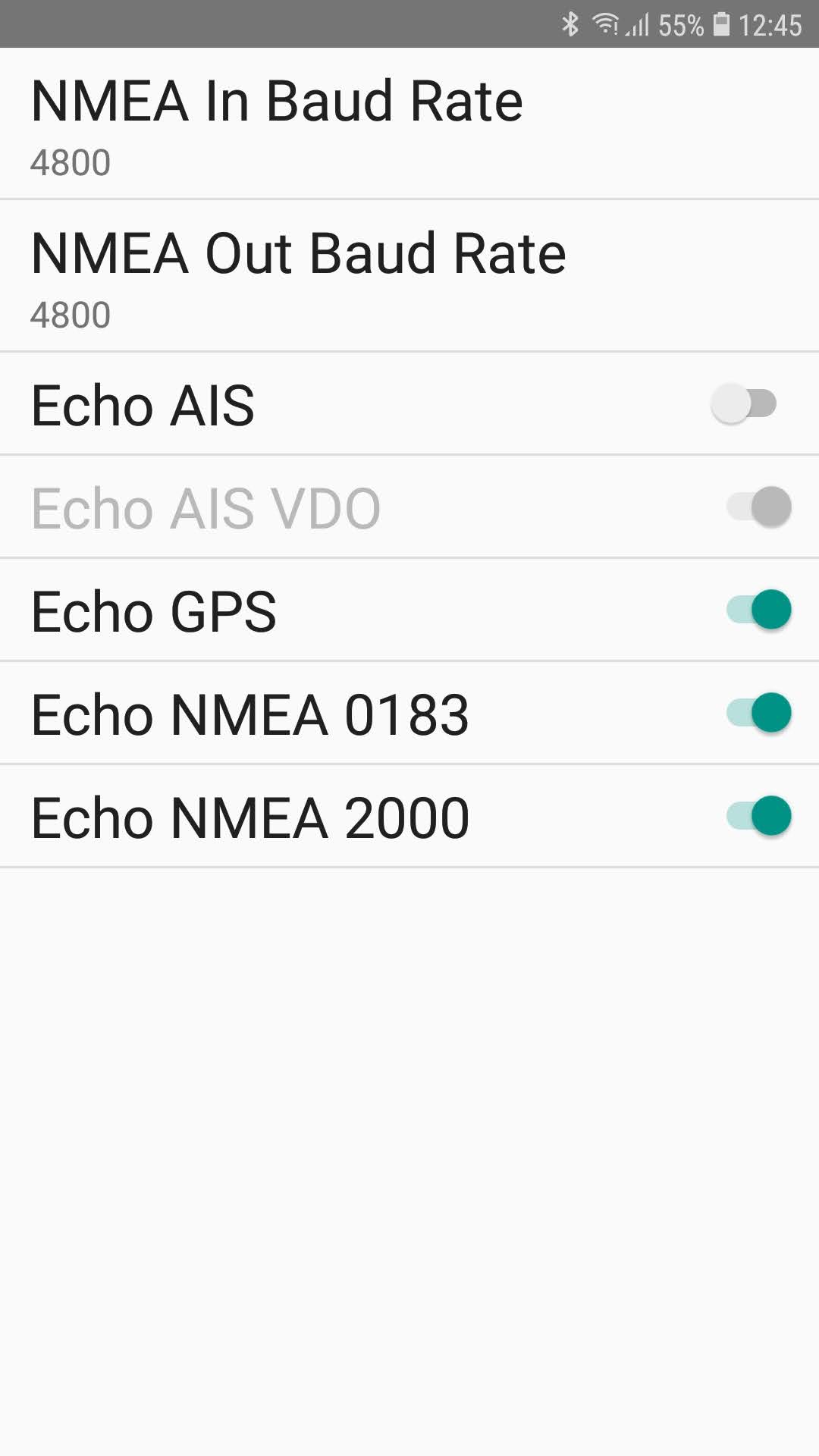Turn off Echo GPS
Screen dimensions: 819x1456
click(758, 610)
